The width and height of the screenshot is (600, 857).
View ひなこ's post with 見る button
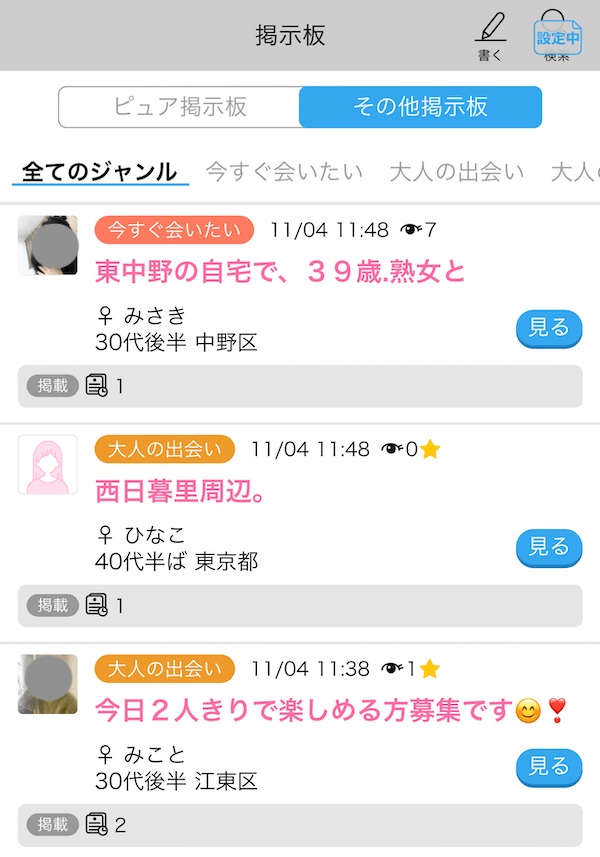(548, 546)
